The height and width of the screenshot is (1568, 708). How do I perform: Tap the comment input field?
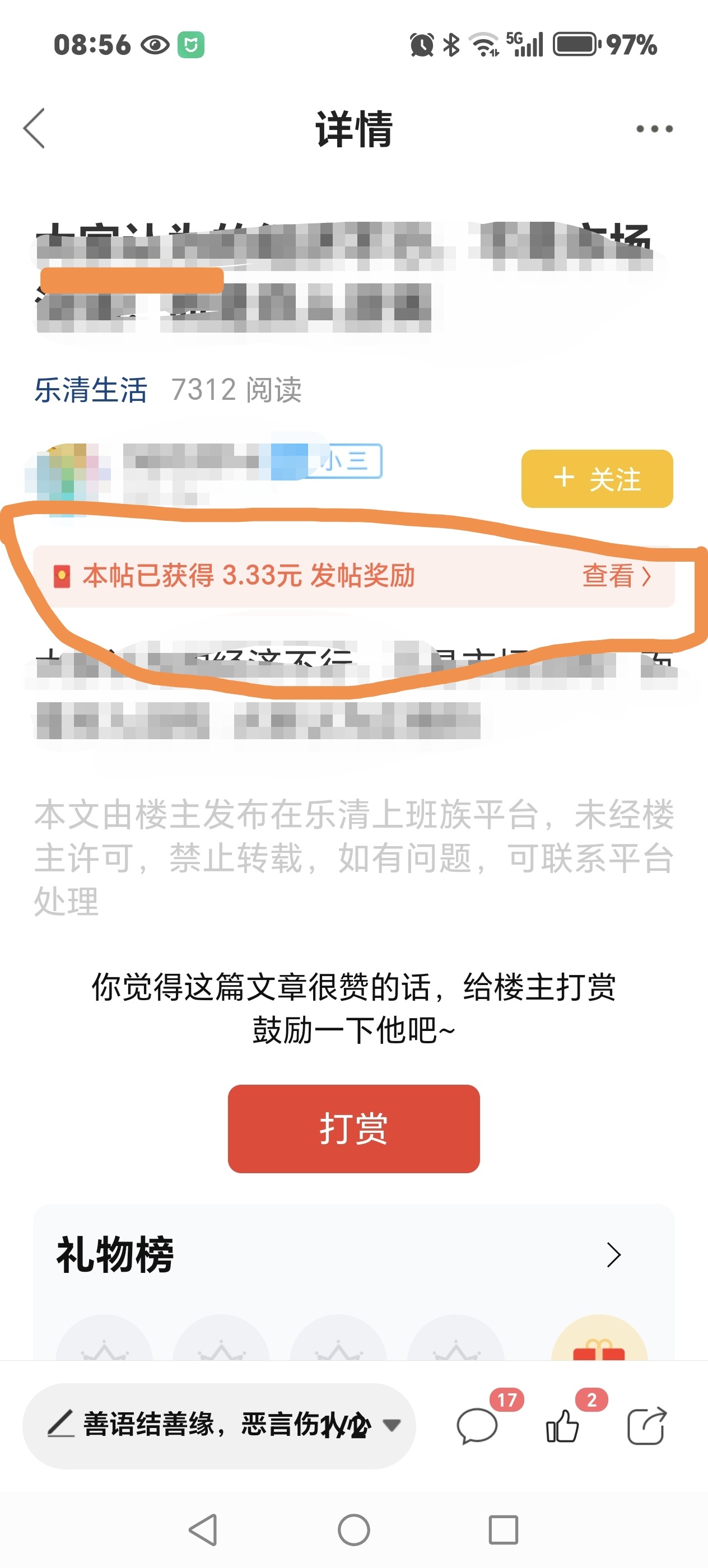tap(207, 1425)
